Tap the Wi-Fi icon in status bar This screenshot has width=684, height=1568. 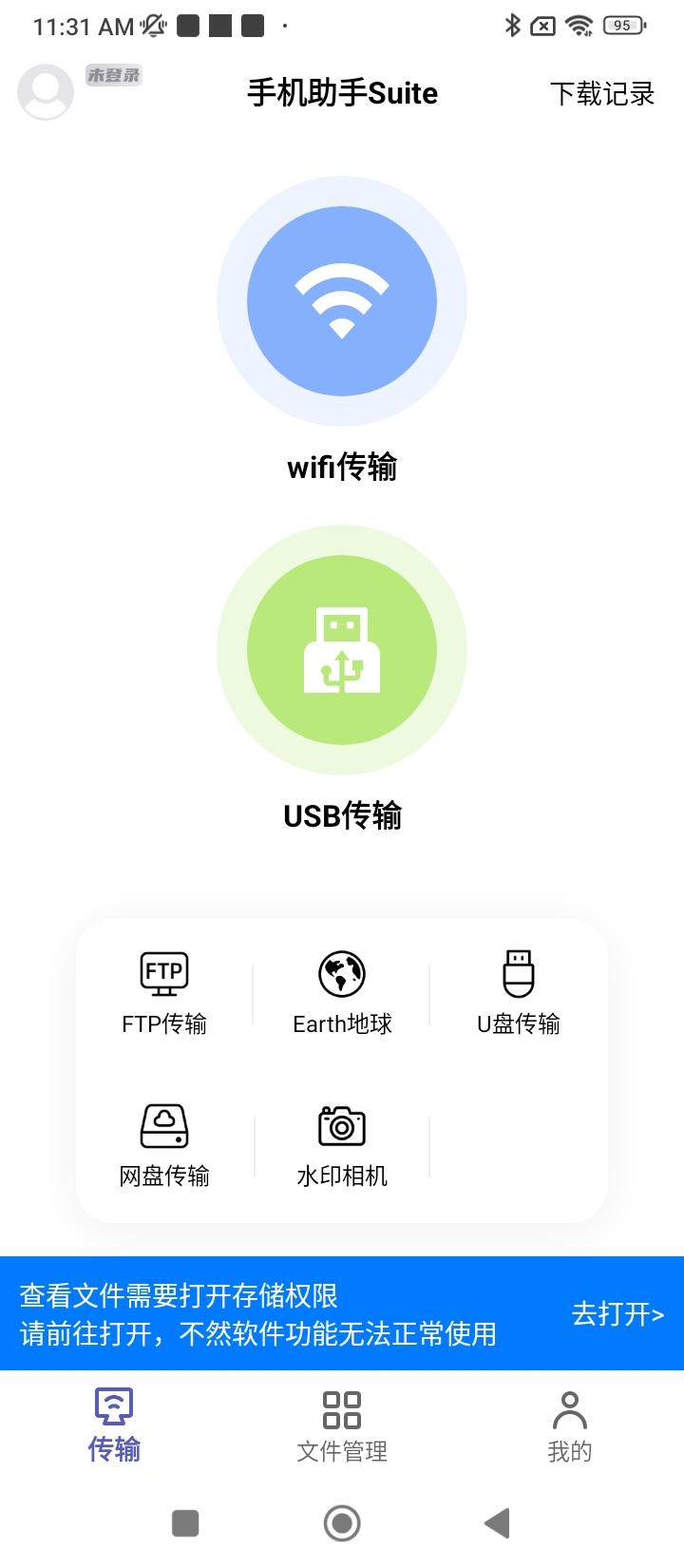(579, 26)
